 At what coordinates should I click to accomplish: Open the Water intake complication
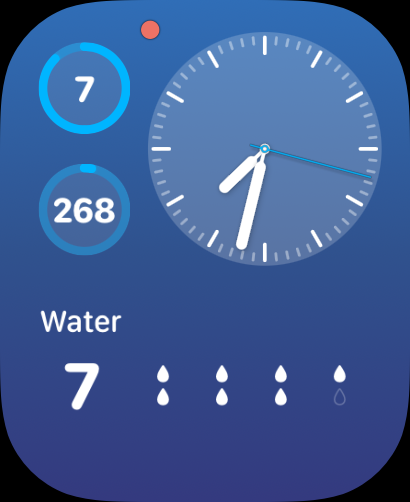click(x=194, y=359)
